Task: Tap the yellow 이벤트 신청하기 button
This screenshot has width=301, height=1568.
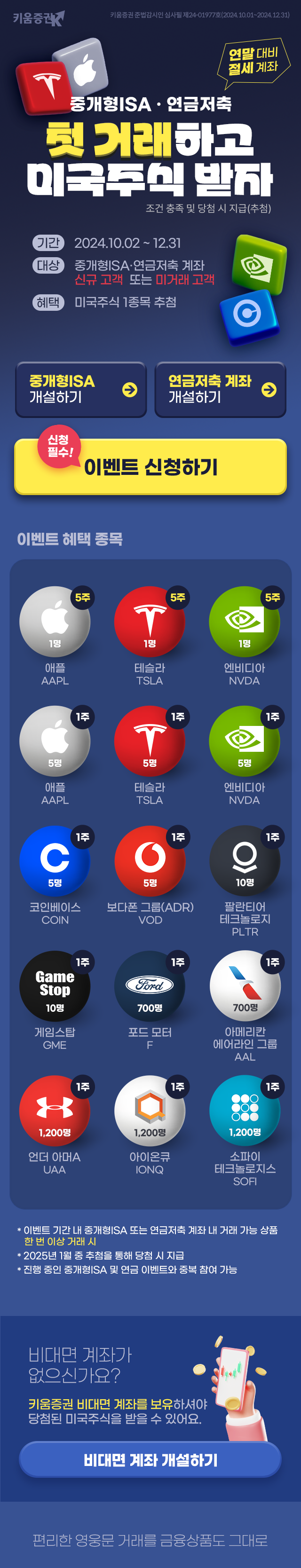Action: pyautogui.click(x=150, y=467)
